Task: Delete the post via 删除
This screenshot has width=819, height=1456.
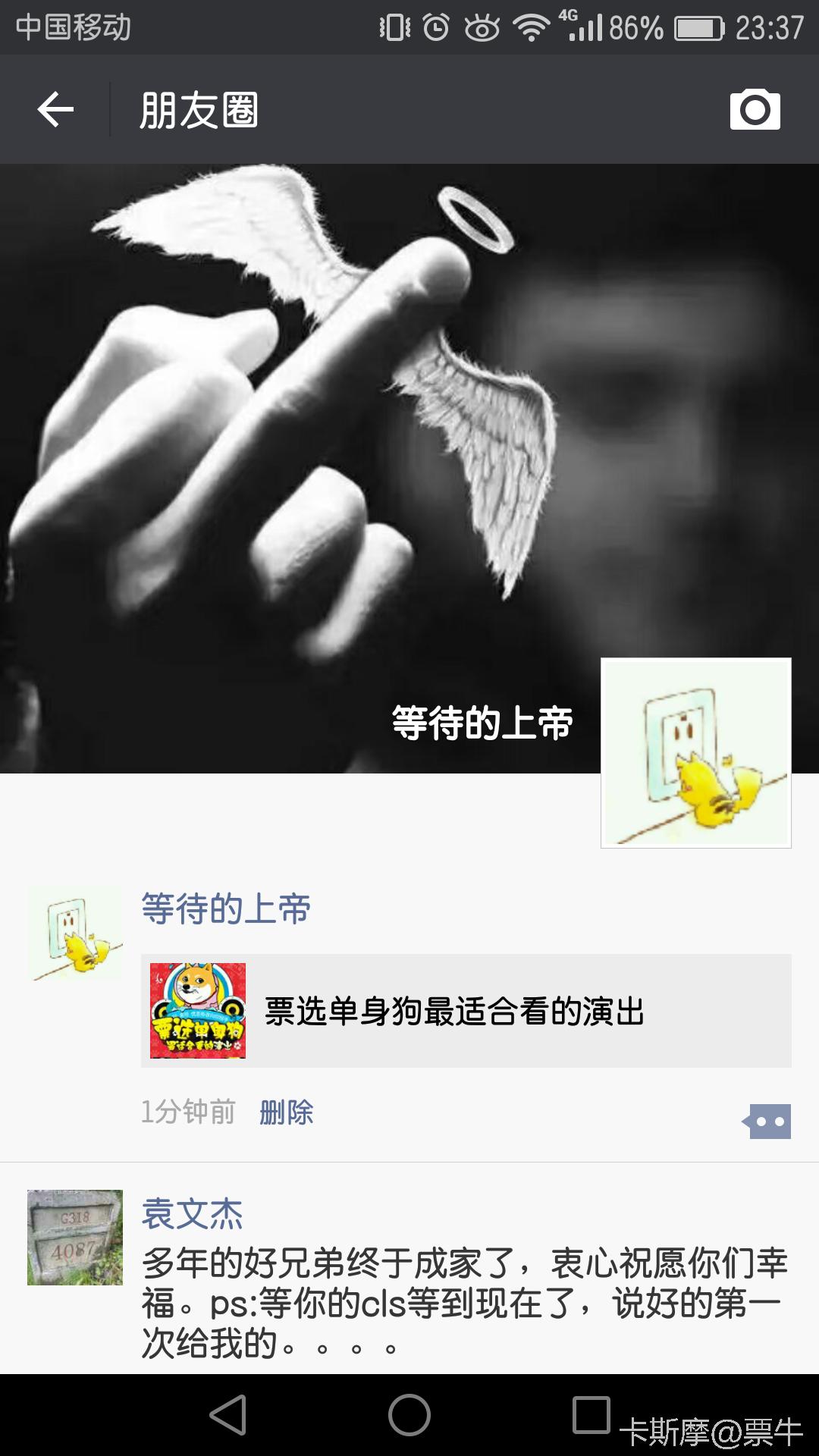Action: click(x=286, y=1112)
